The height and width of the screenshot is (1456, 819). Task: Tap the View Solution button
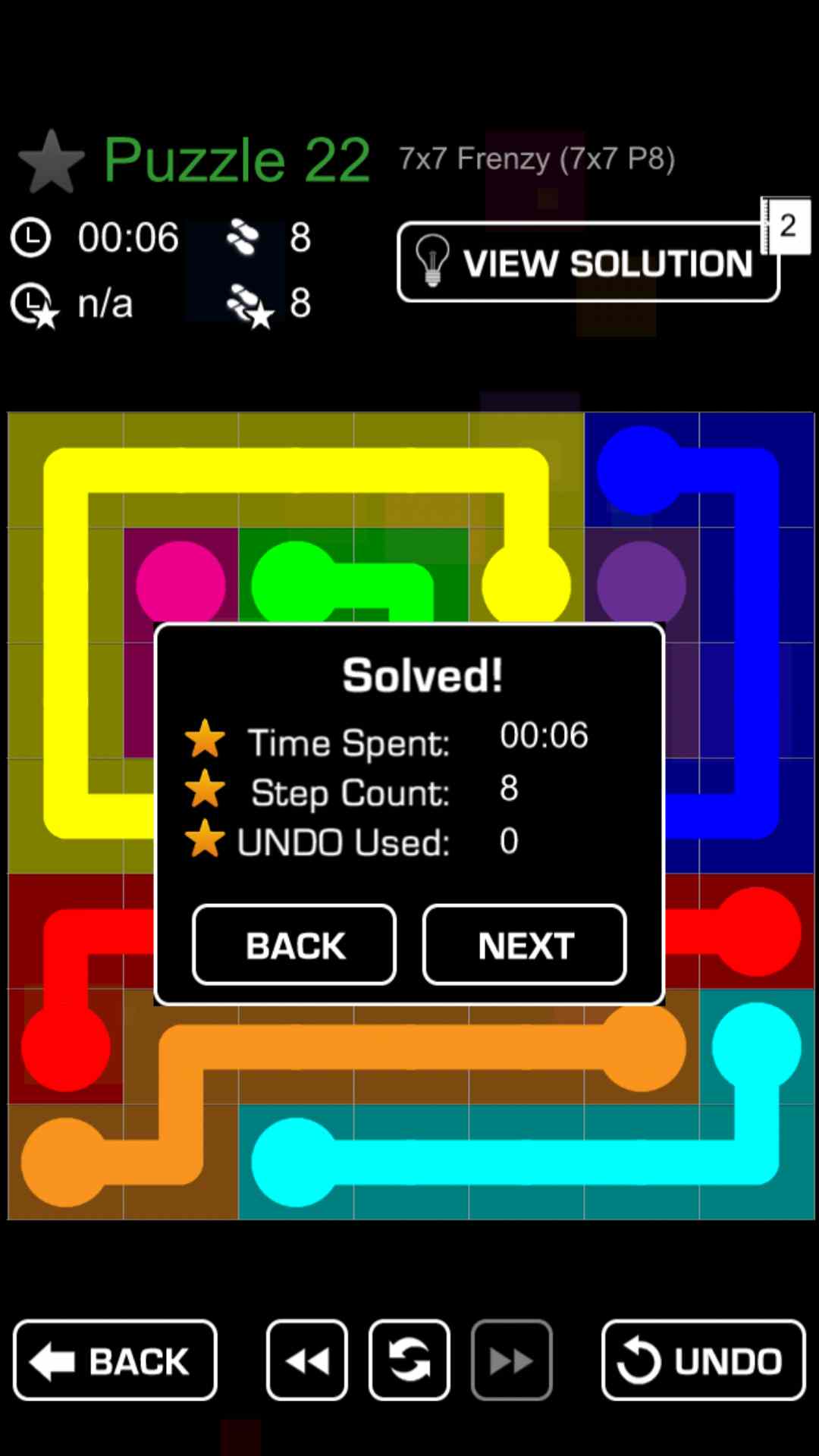pyautogui.click(x=588, y=262)
